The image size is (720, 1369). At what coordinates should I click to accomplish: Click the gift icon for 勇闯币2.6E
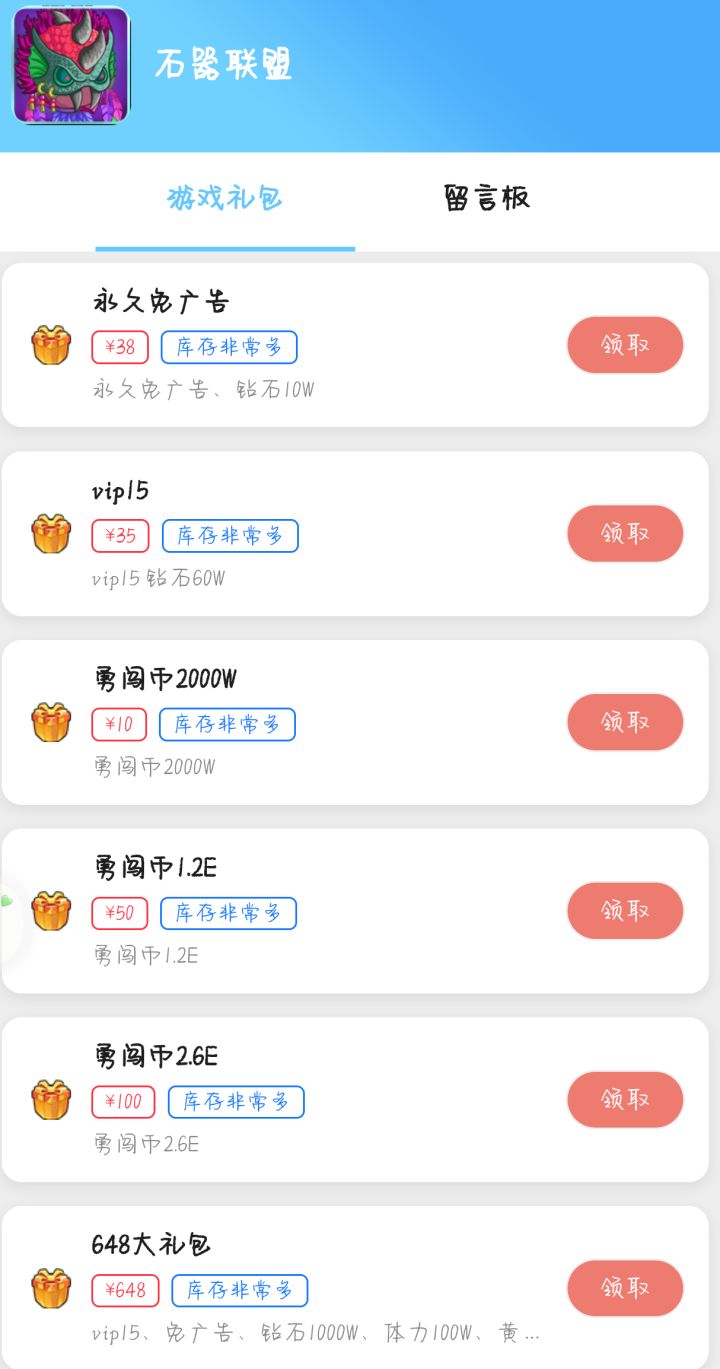click(51, 1100)
